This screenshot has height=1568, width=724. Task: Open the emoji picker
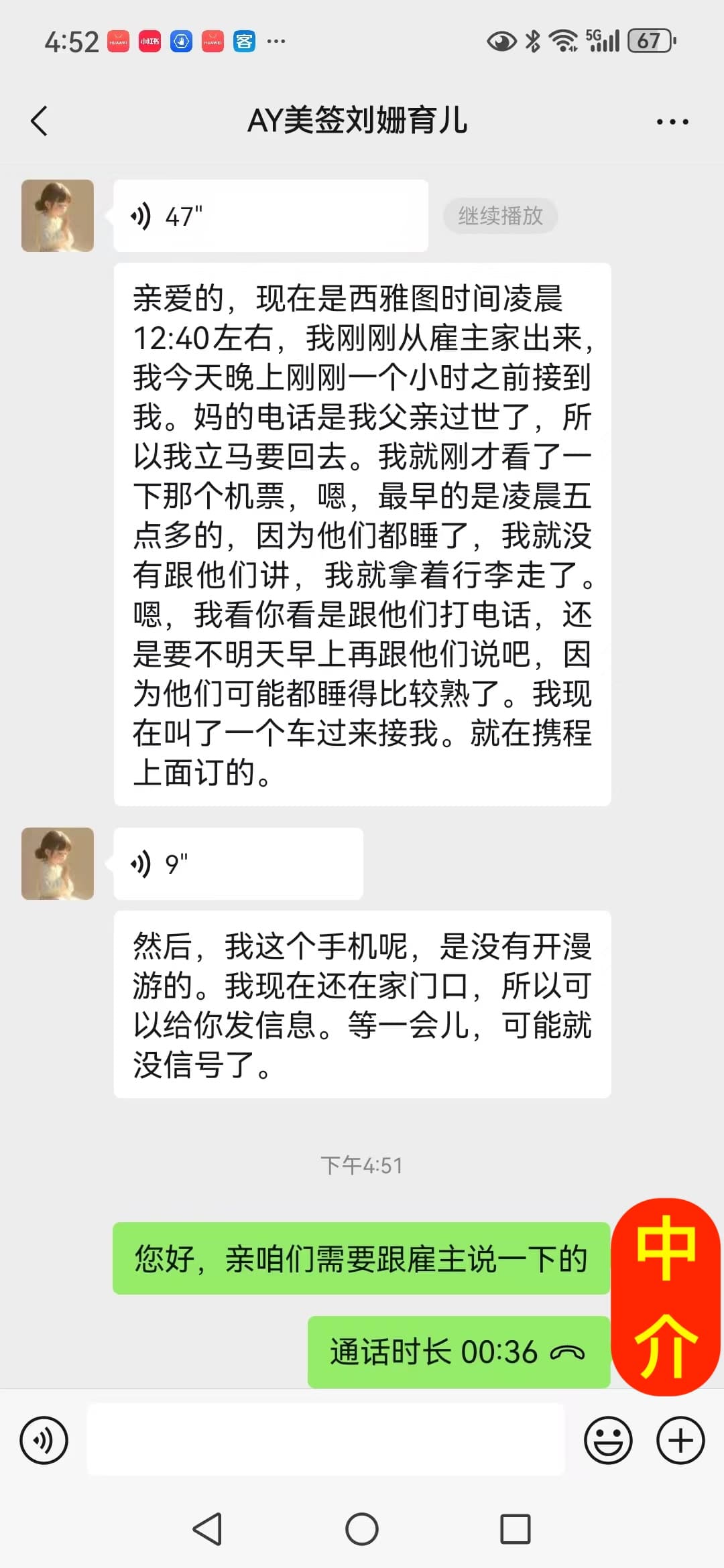click(x=608, y=1439)
